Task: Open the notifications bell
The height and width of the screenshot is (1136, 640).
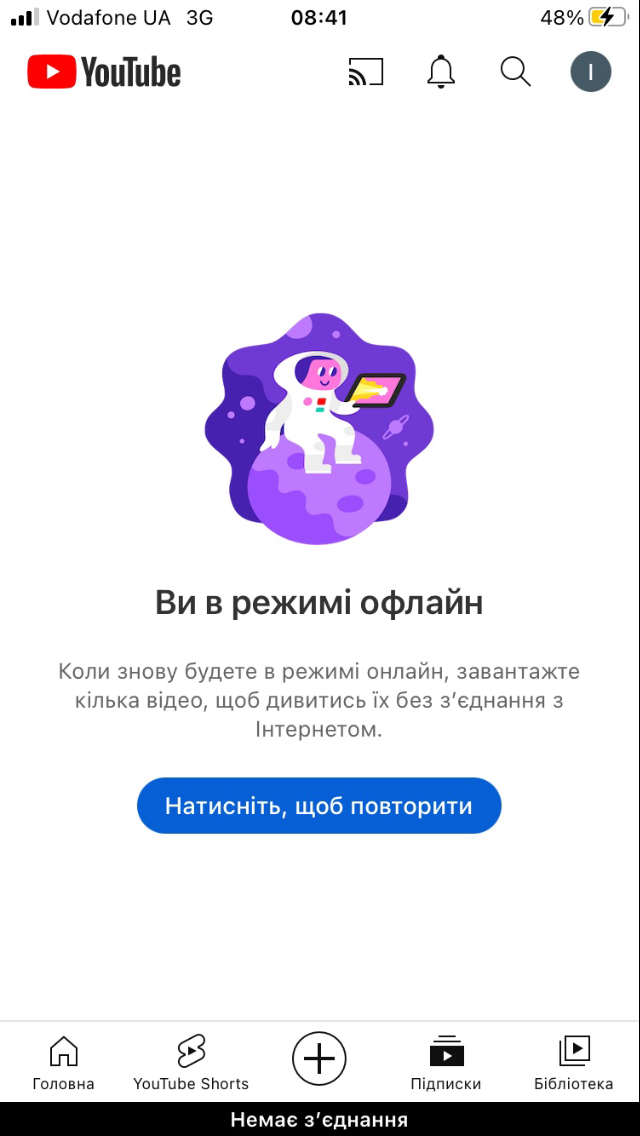Action: [x=441, y=72]
